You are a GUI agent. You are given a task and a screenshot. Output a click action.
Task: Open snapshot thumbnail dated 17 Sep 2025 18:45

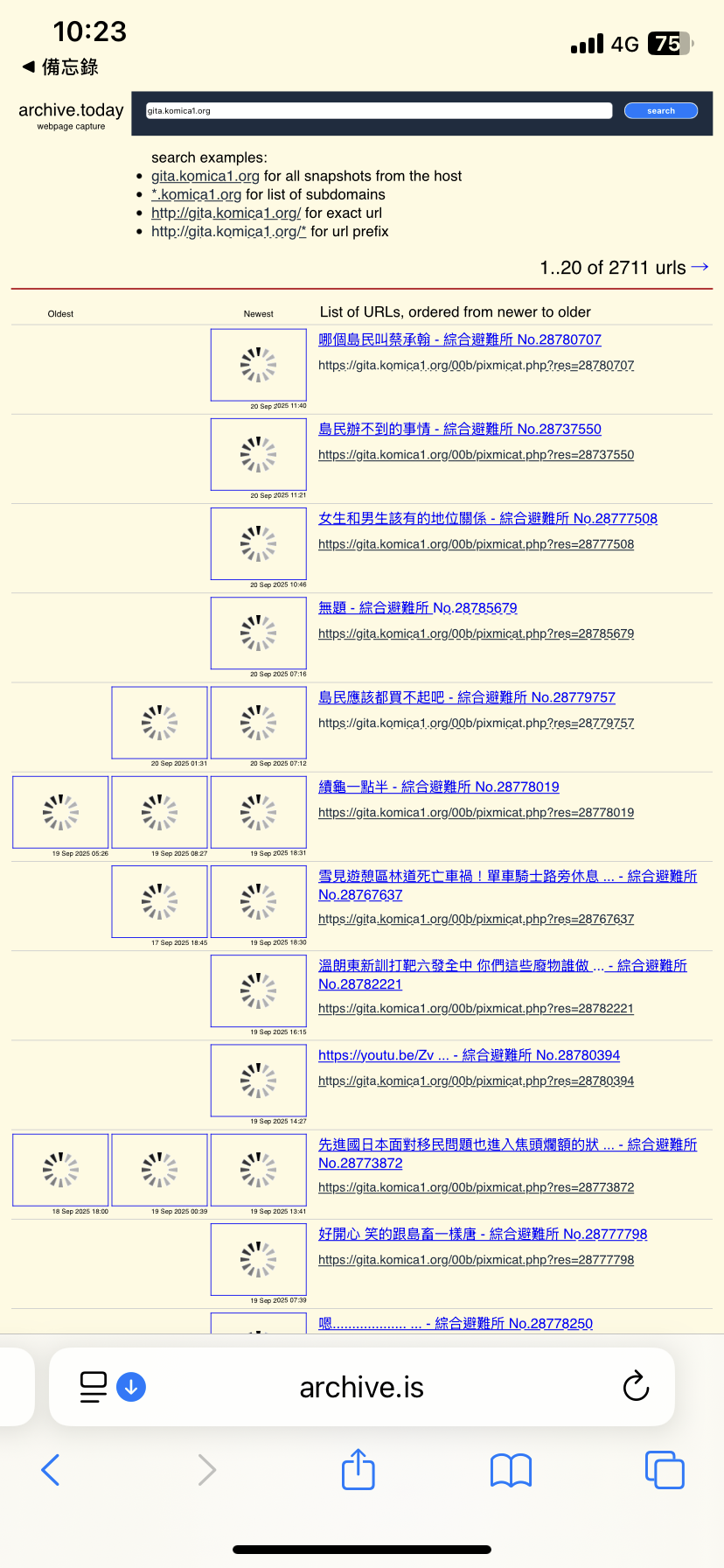tap(159, 901)
